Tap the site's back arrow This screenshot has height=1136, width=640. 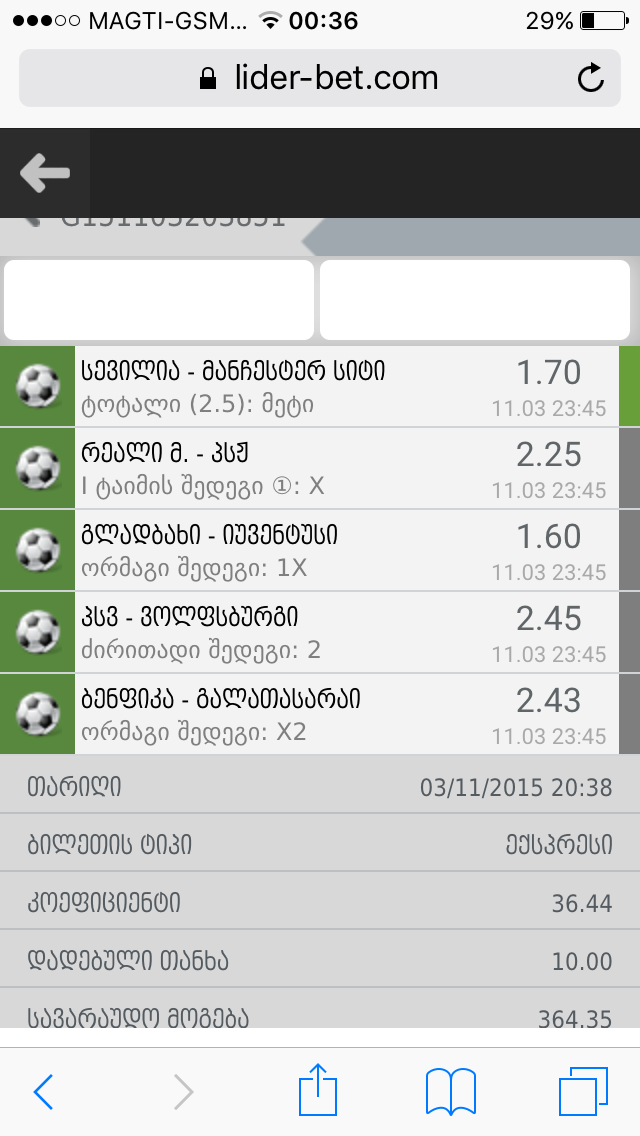pos(45,173)
